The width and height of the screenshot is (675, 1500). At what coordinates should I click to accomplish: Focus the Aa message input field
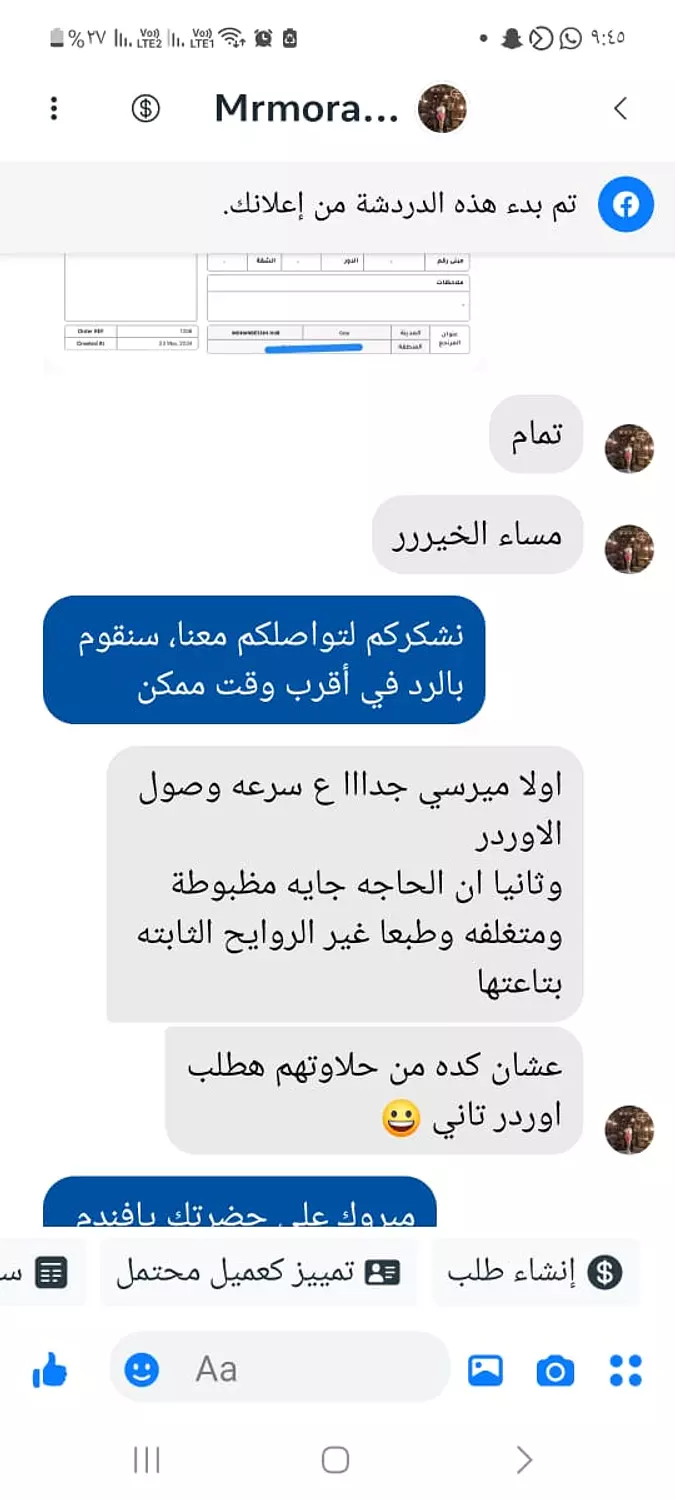(x=279, y=1367)
